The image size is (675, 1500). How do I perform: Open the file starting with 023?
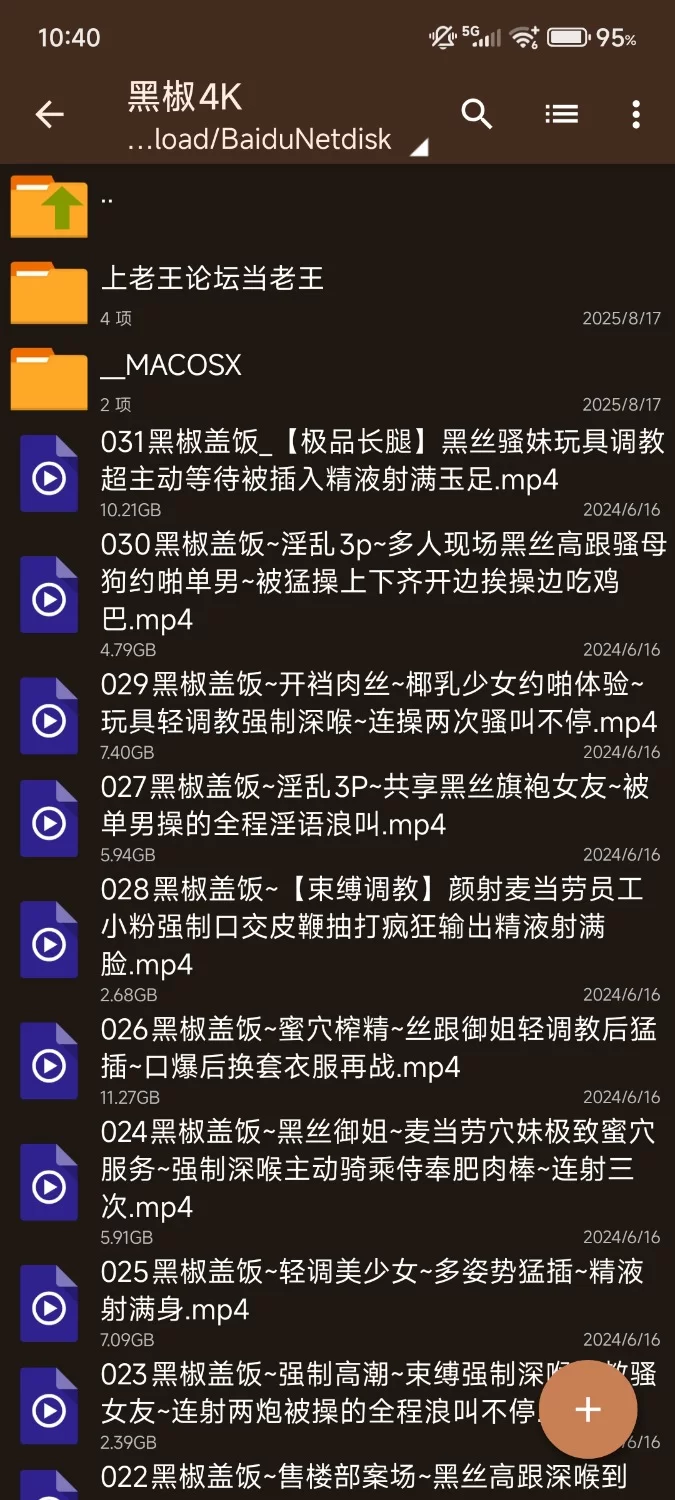(x=337, y=1404)
